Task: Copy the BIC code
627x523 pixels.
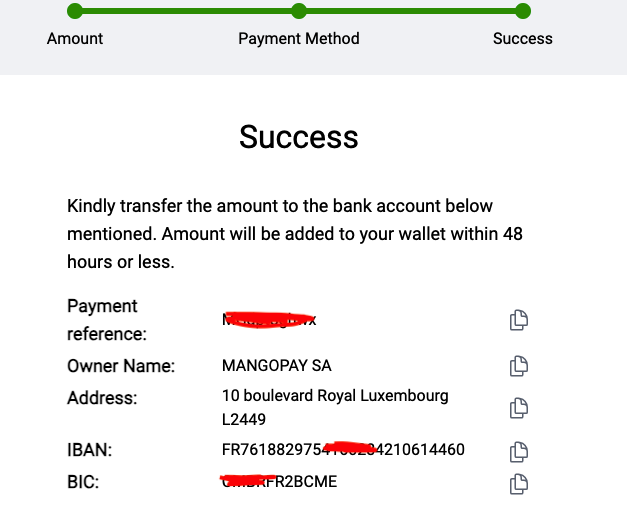Action: point(518,484)
